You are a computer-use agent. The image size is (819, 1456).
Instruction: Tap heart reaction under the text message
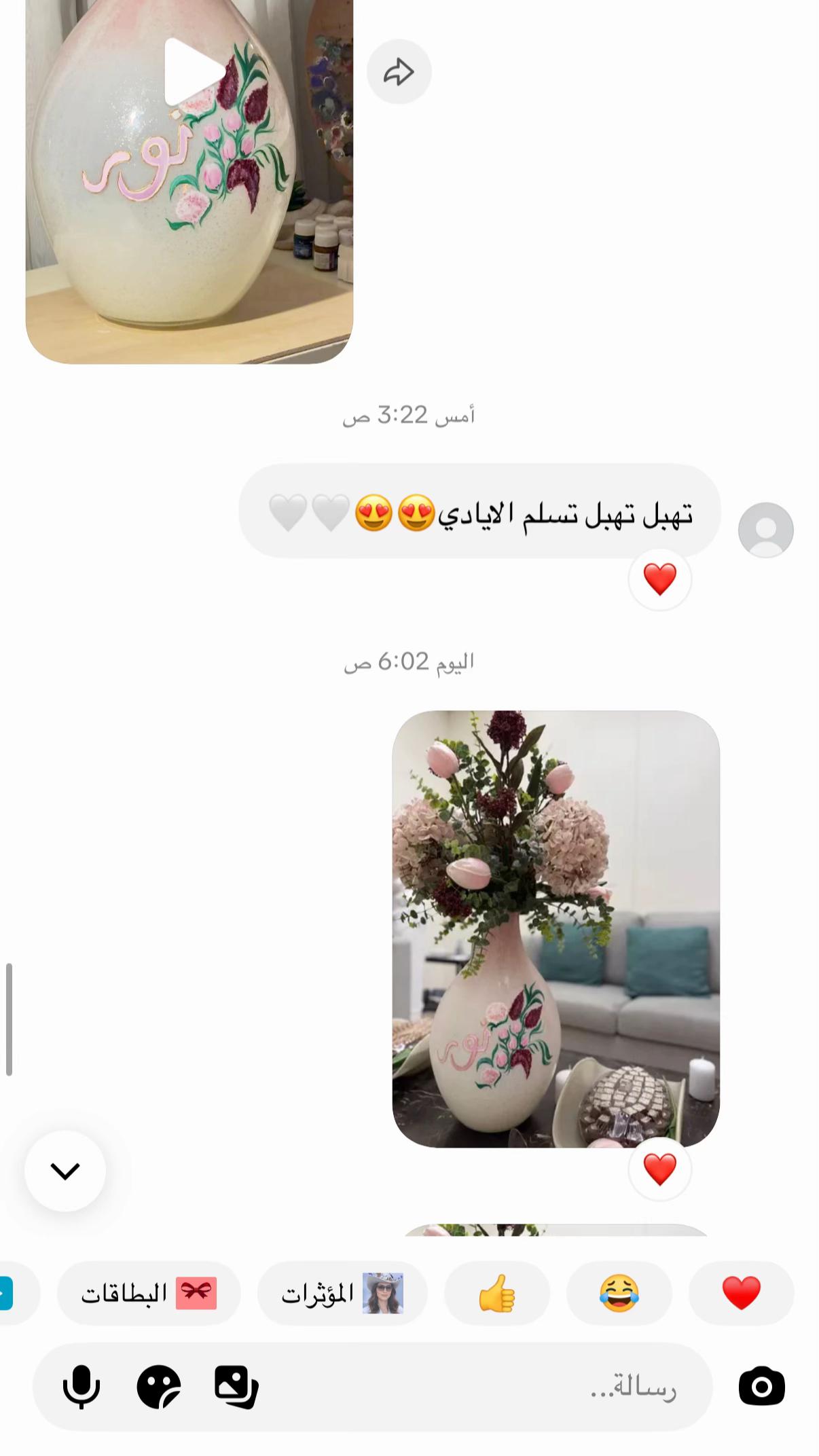[x=660, y=579]
